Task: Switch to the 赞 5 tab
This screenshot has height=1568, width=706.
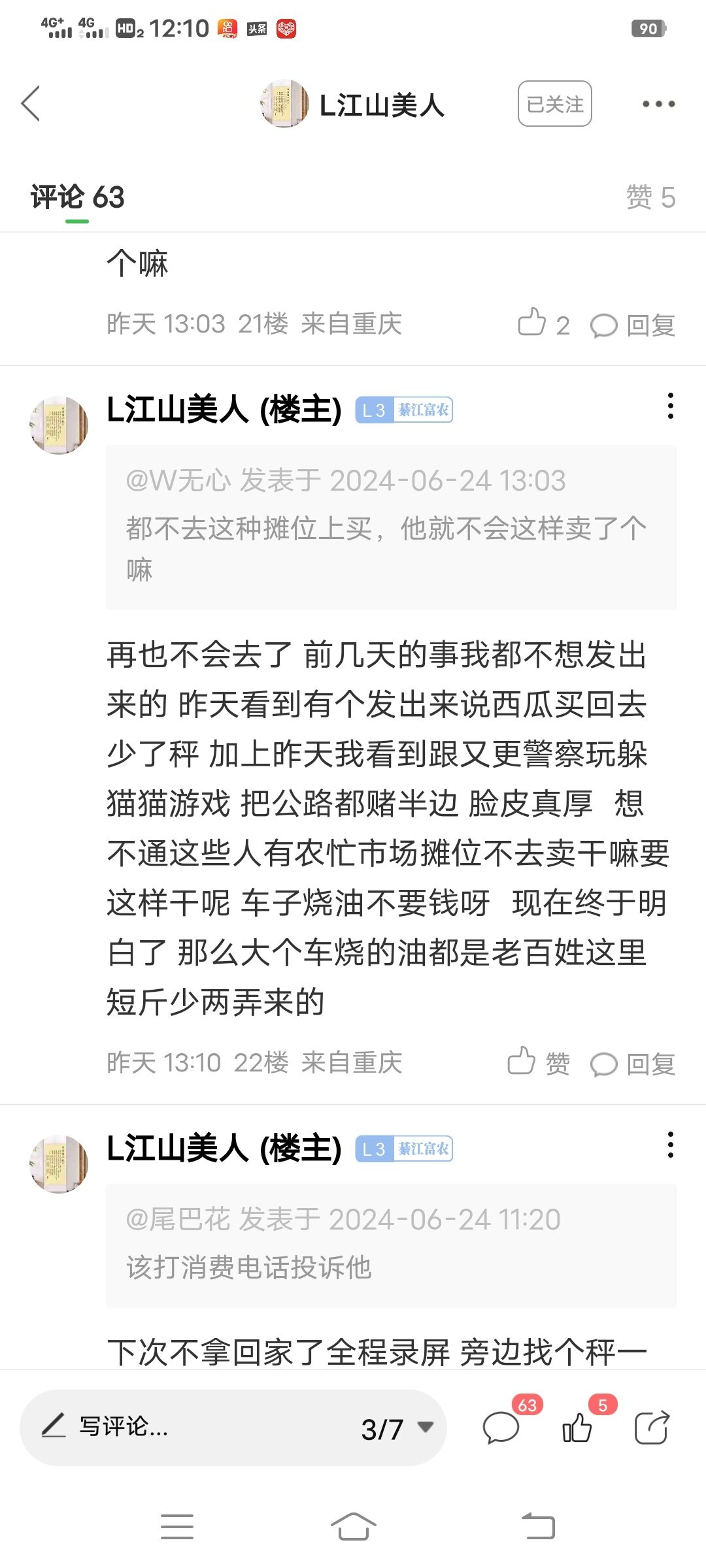Action: pos(650,197)
